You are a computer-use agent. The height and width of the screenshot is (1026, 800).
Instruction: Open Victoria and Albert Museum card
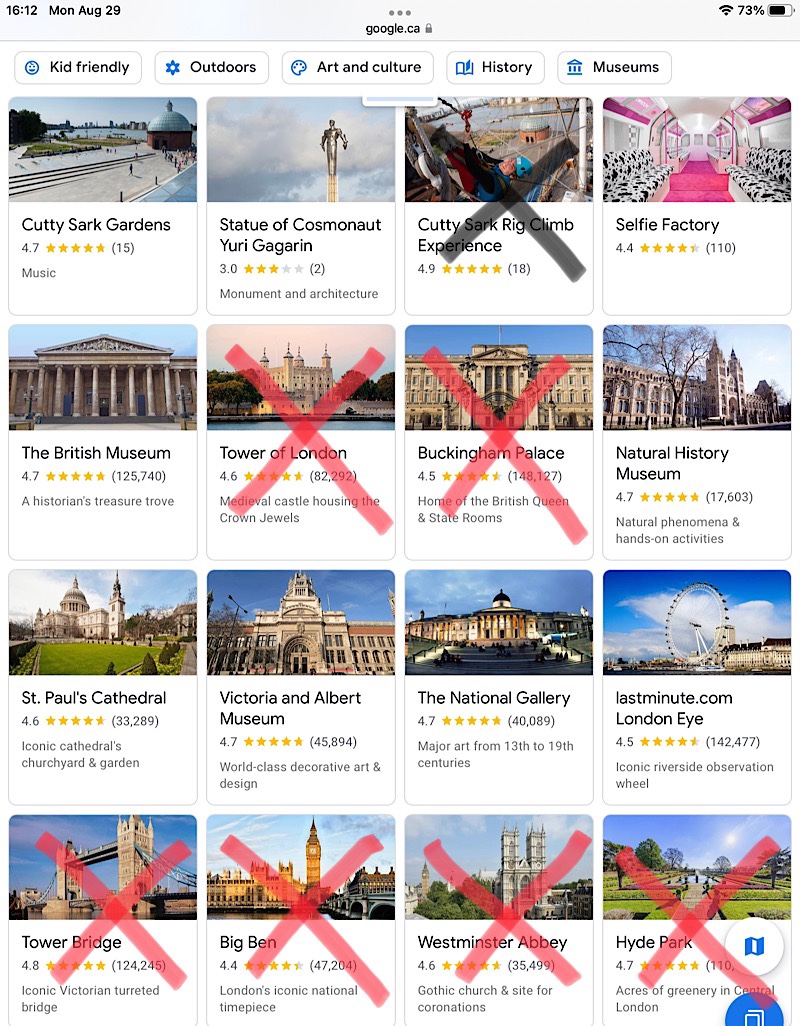(300, 685)
